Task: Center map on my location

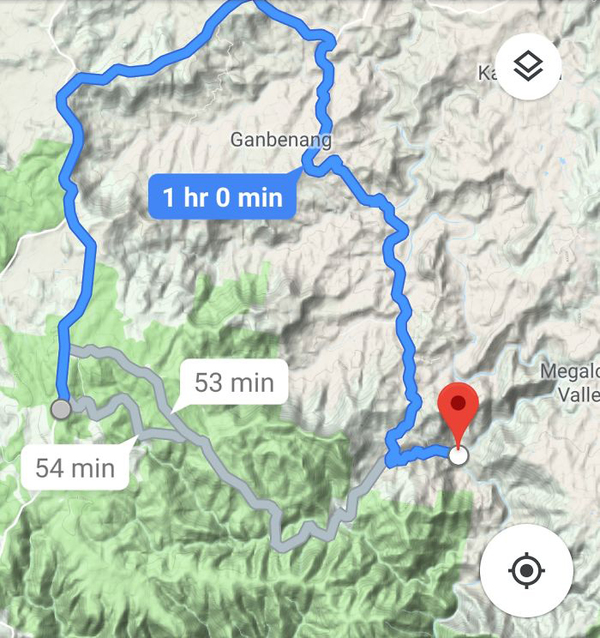Action: pyautogui.click(x=526, y=571)
